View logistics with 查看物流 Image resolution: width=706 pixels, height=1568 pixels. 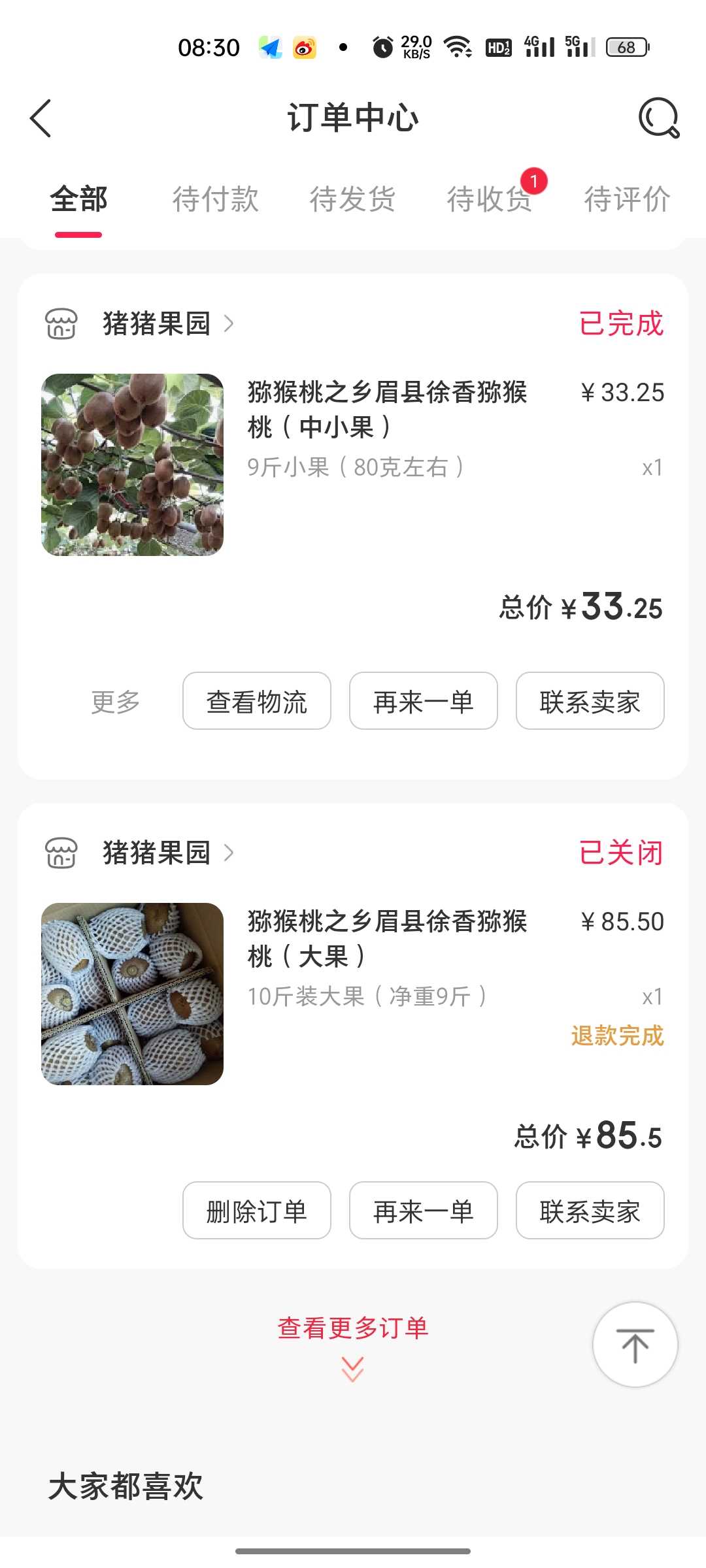click(x=257, y=701)
